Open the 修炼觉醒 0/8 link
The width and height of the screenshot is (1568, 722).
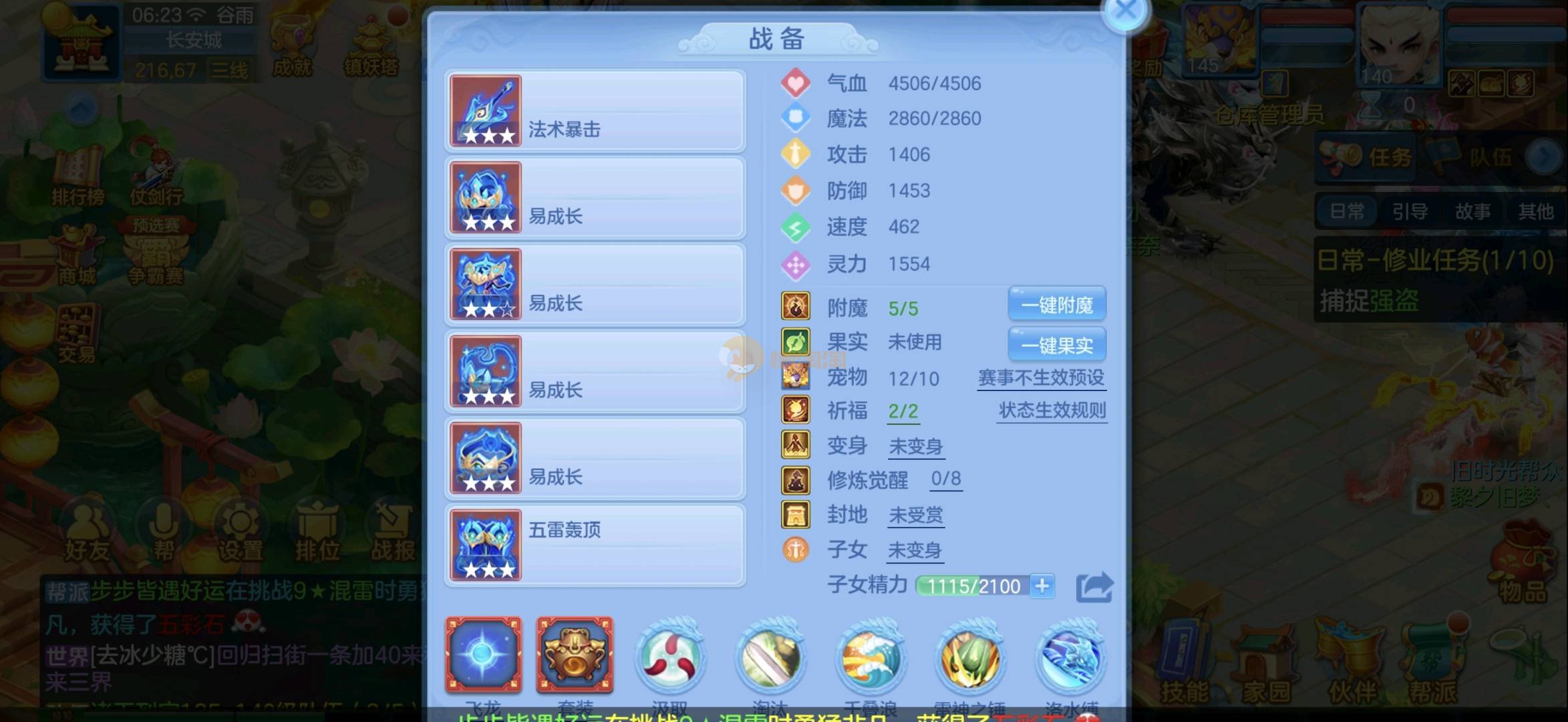click(946, 479)
